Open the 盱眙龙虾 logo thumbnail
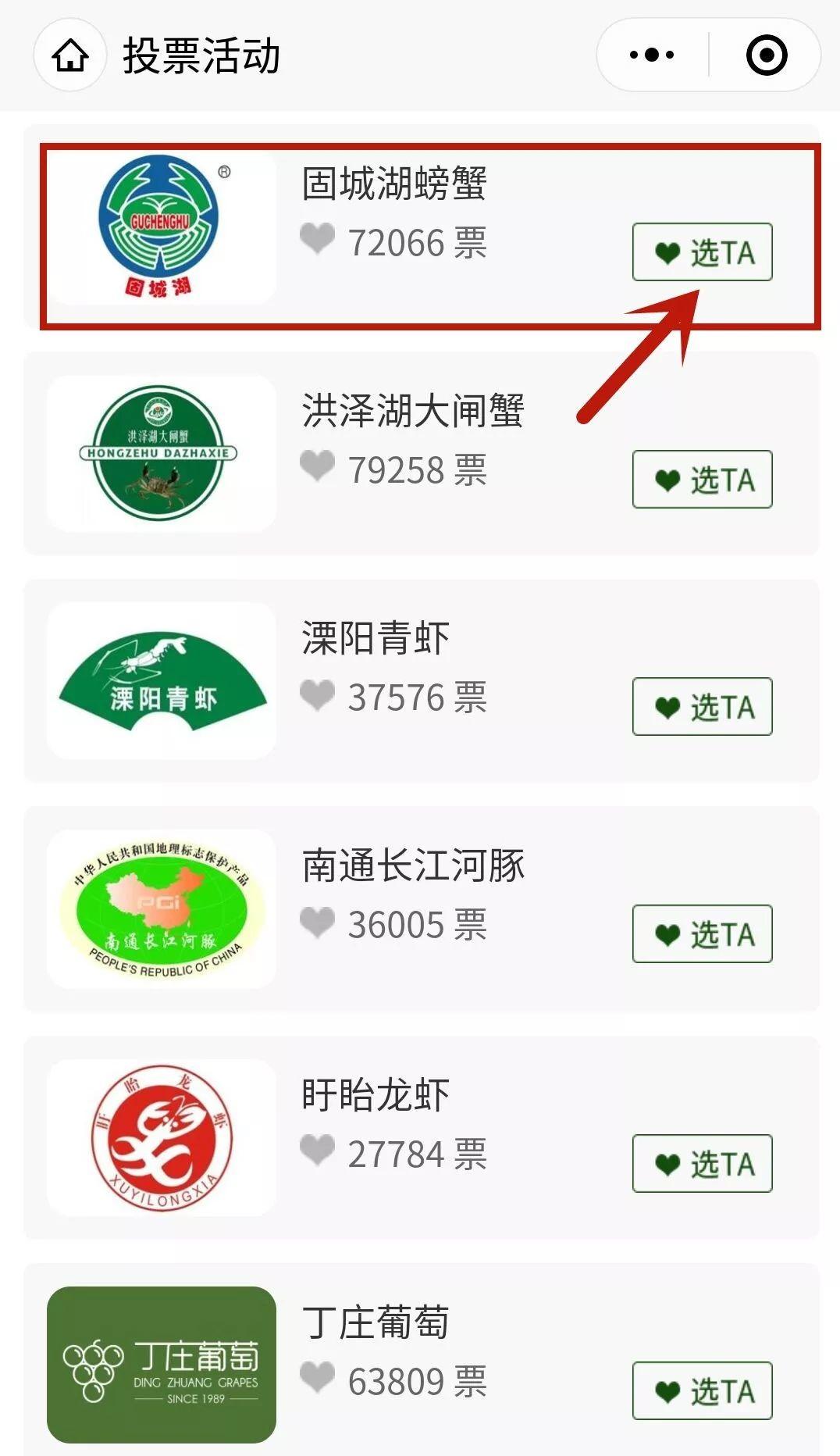 (162, 1137)
